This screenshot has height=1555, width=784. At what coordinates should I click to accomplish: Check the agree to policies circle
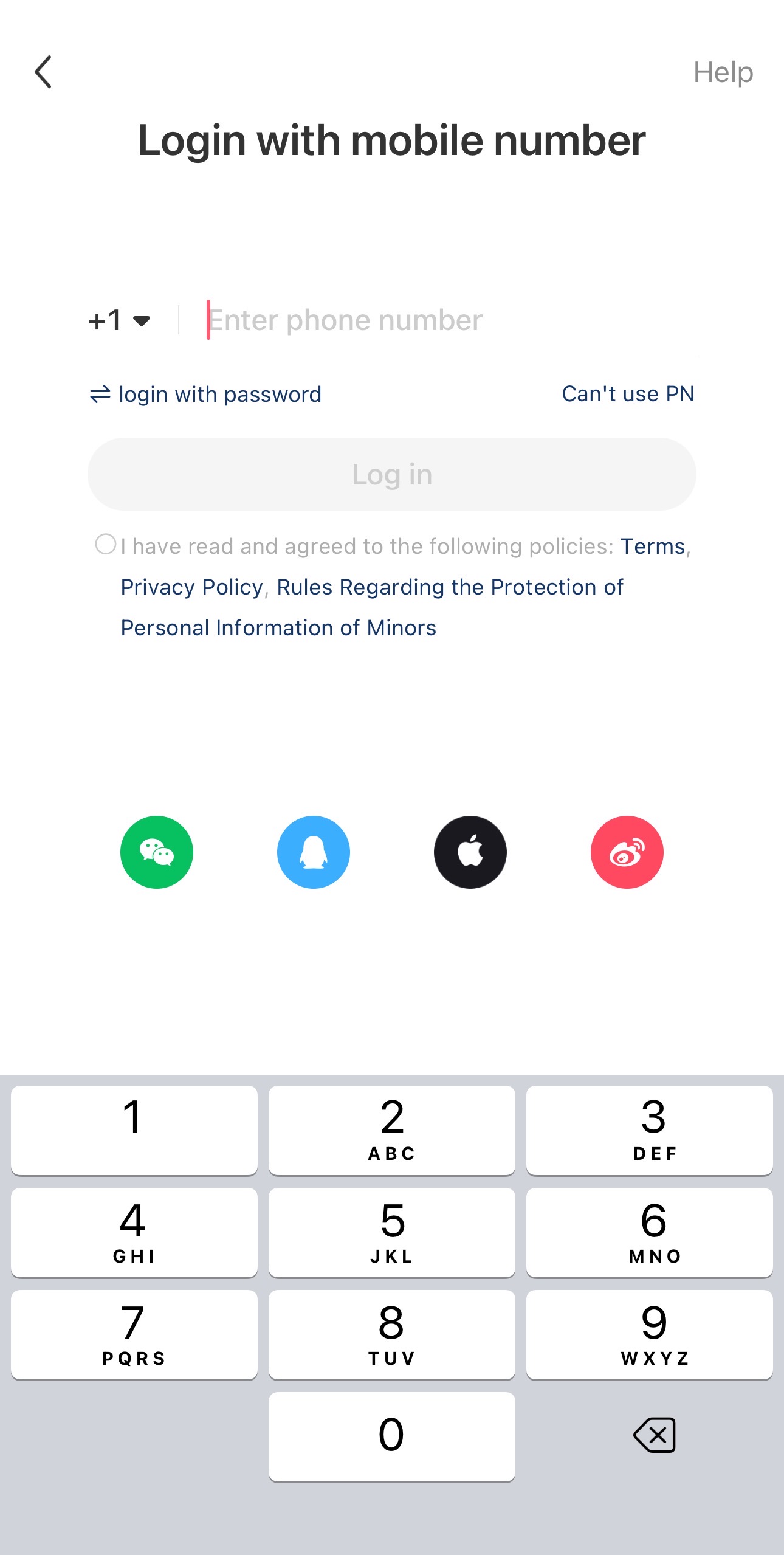pyautogui.click(x=106, y=544)
